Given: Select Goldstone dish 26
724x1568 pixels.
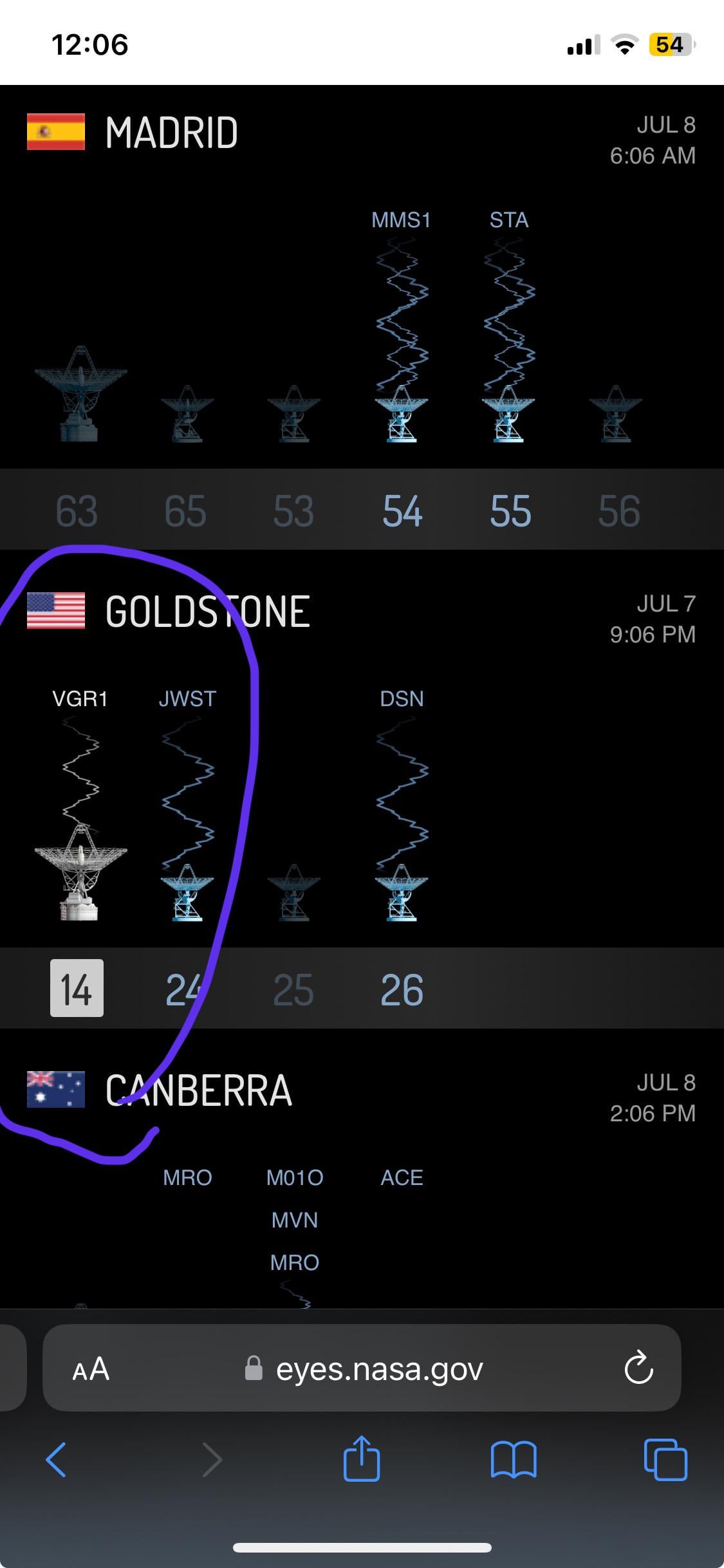Looking at the screenshot, I should [402, 989].
